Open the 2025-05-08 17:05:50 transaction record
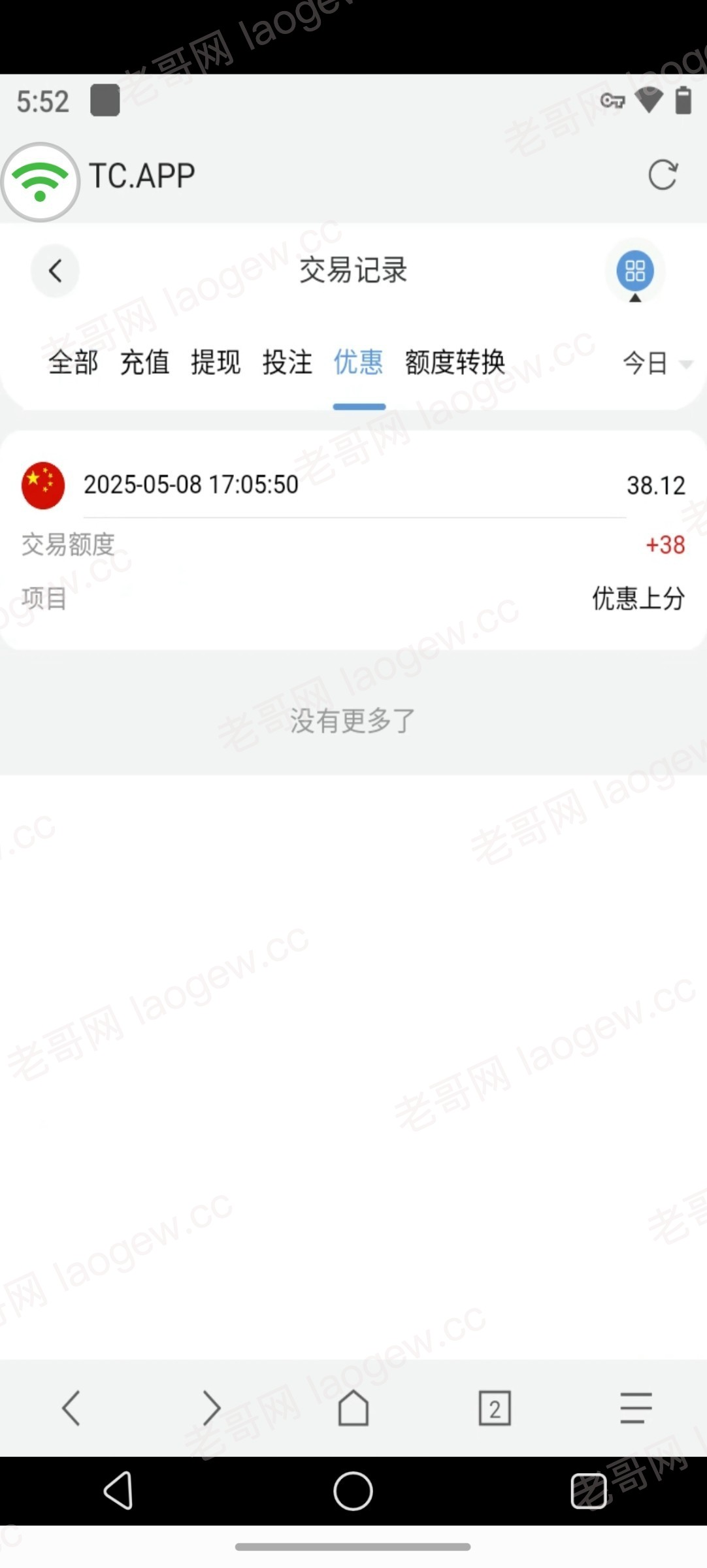707x1568 pixels. 354,540
